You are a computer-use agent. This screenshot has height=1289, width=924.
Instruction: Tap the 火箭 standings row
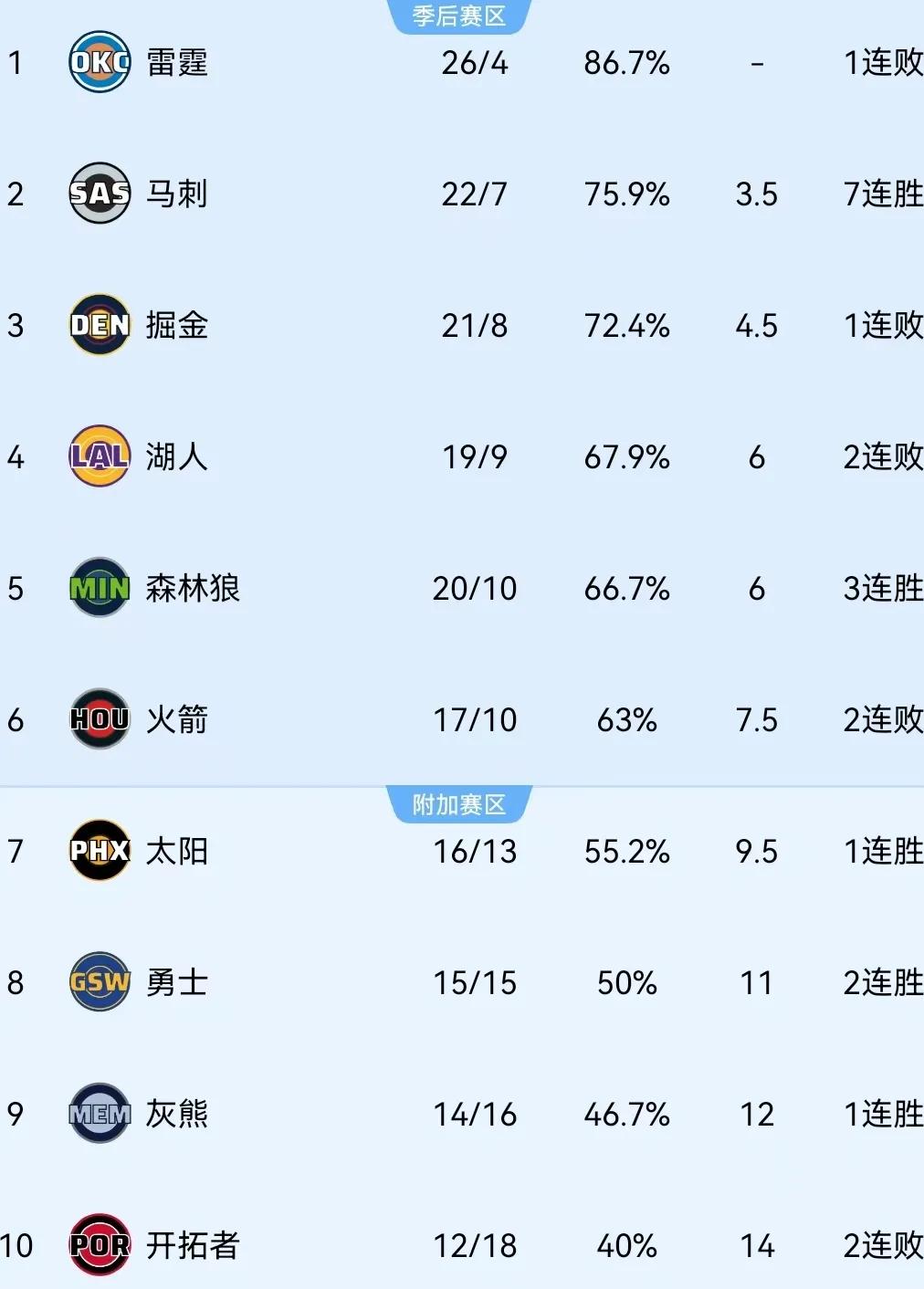coord(177,720)
